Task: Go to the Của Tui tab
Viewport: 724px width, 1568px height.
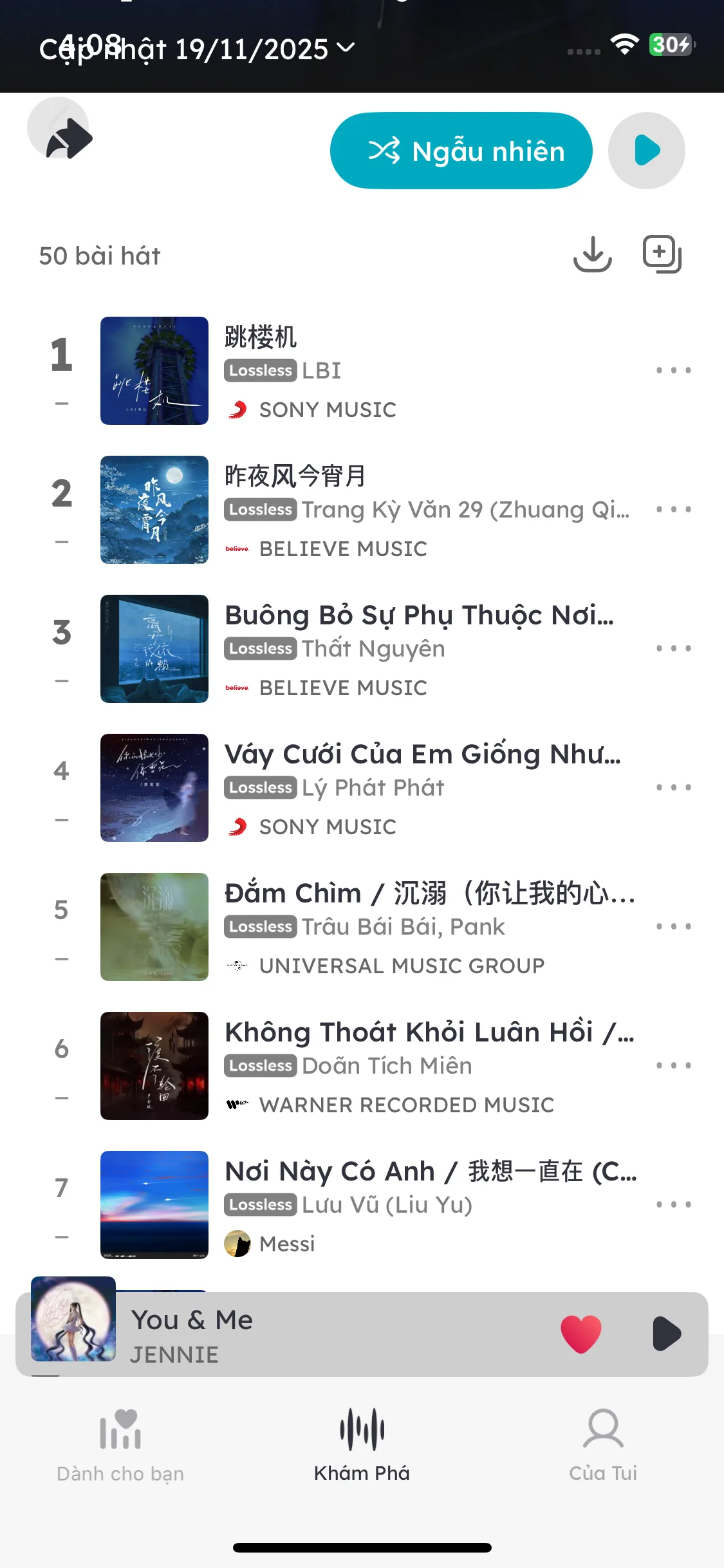Action: pyautogui.click(x=603, y=1445)
